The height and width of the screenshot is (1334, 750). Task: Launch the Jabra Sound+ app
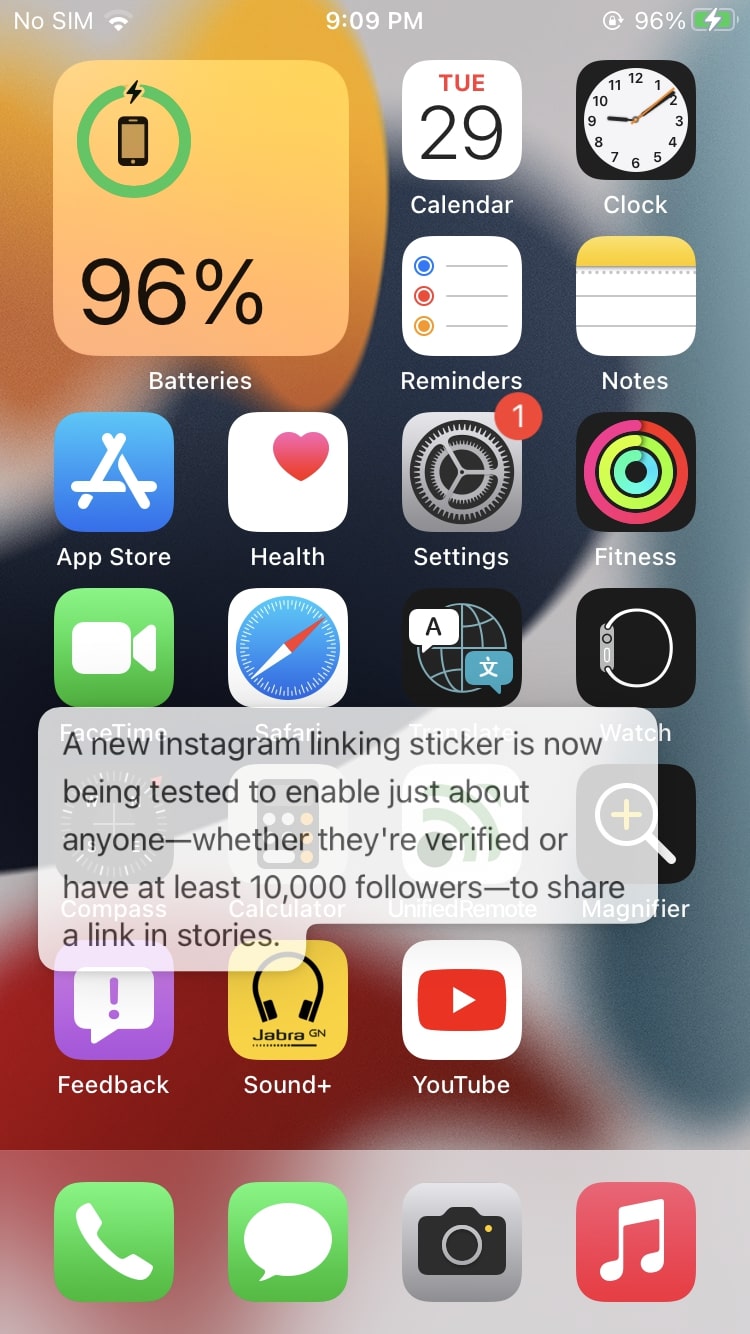click(x=287, y=1000)
